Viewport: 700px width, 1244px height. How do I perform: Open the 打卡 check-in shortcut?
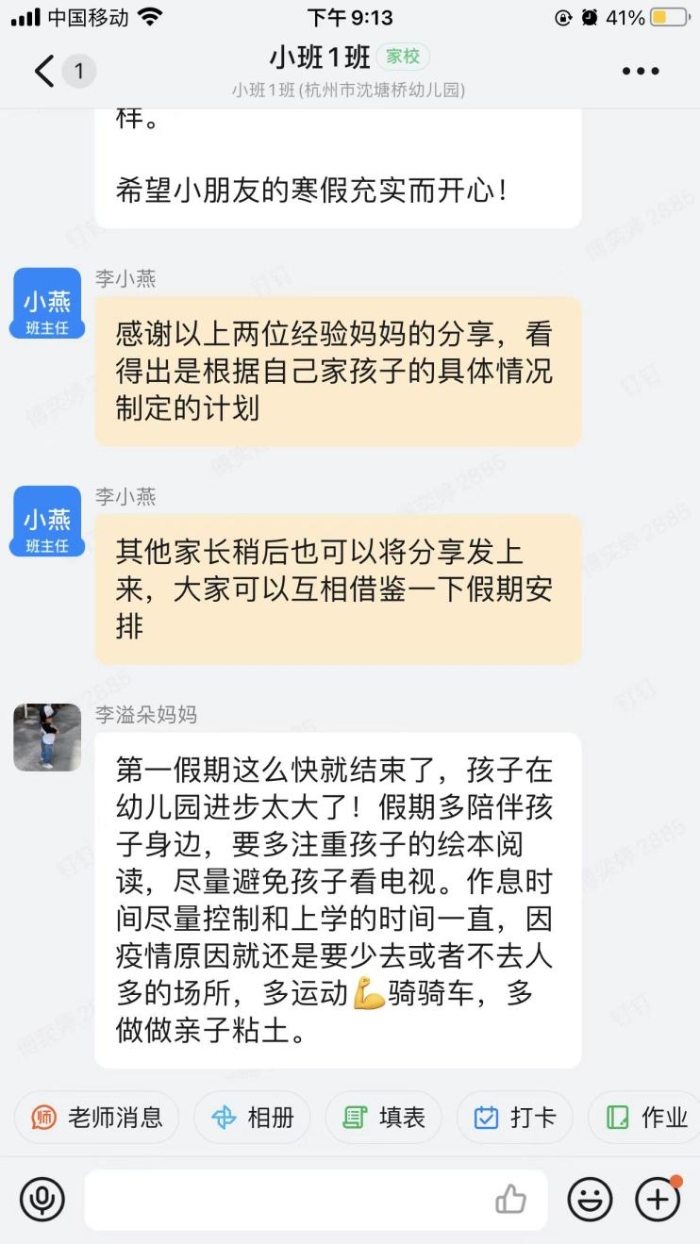click(514, 1117)
